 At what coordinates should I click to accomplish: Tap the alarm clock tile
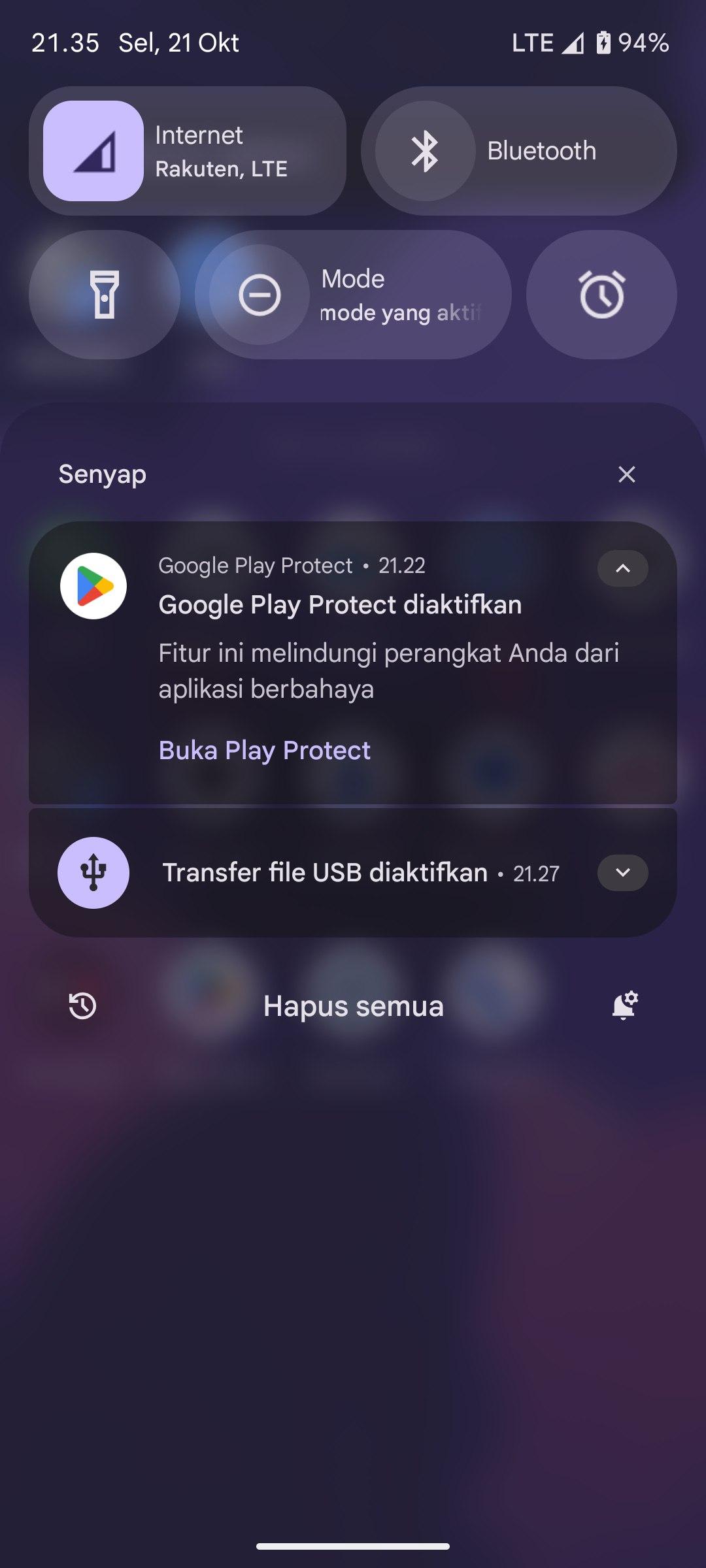click(x=601, y=295)
